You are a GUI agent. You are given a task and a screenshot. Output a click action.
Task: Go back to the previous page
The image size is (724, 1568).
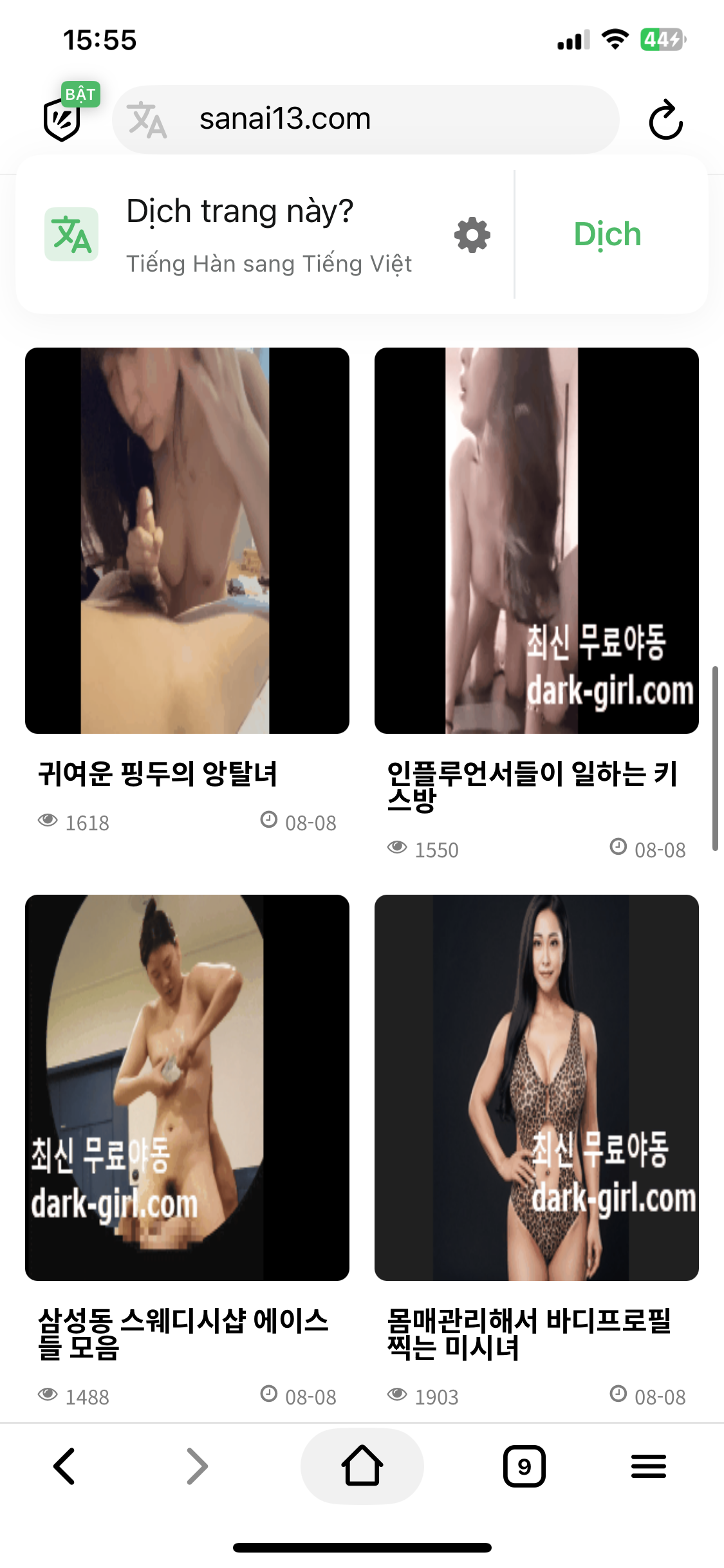[64, 1466]
